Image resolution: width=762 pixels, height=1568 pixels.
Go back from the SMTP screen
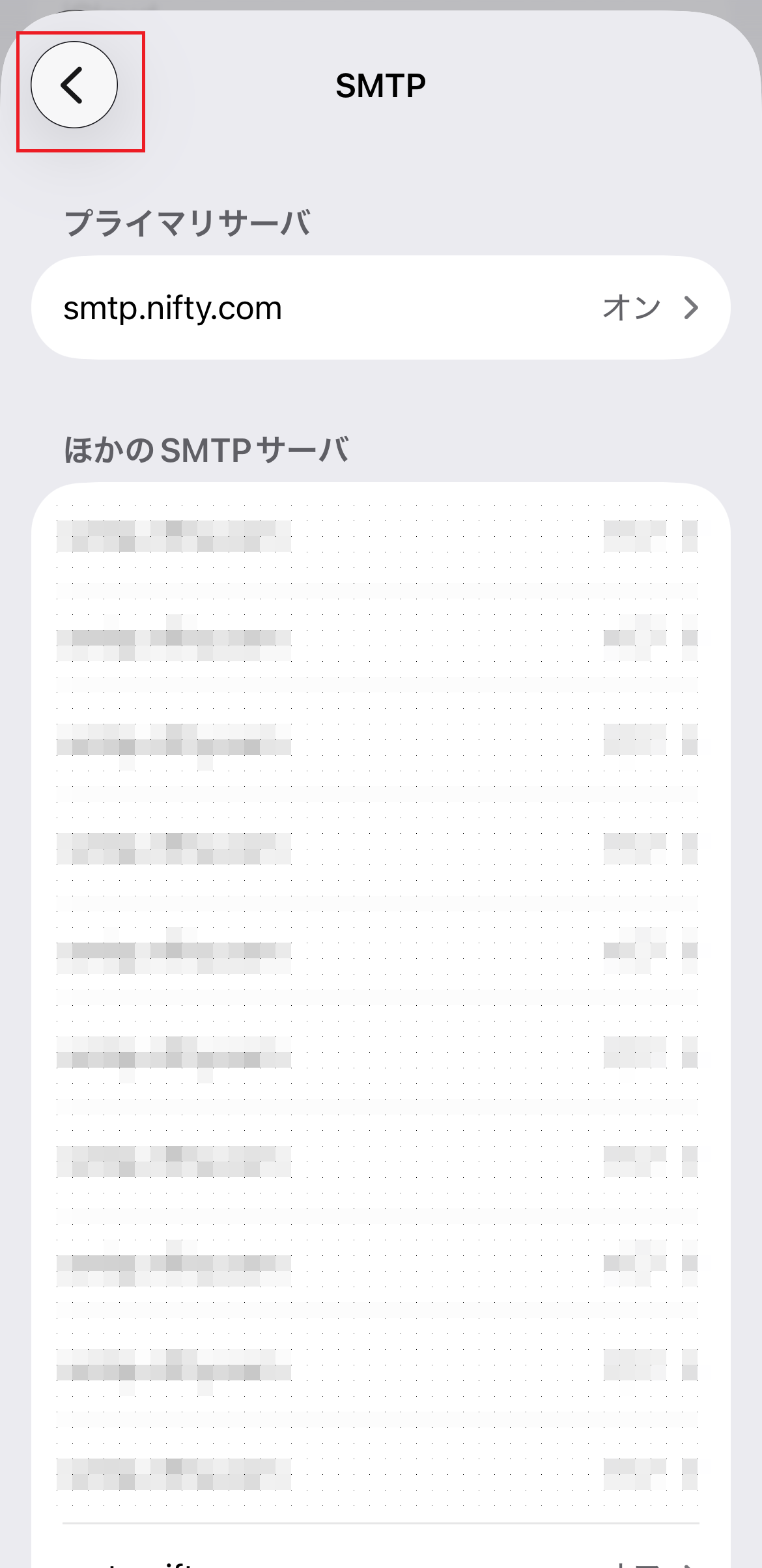74,85
